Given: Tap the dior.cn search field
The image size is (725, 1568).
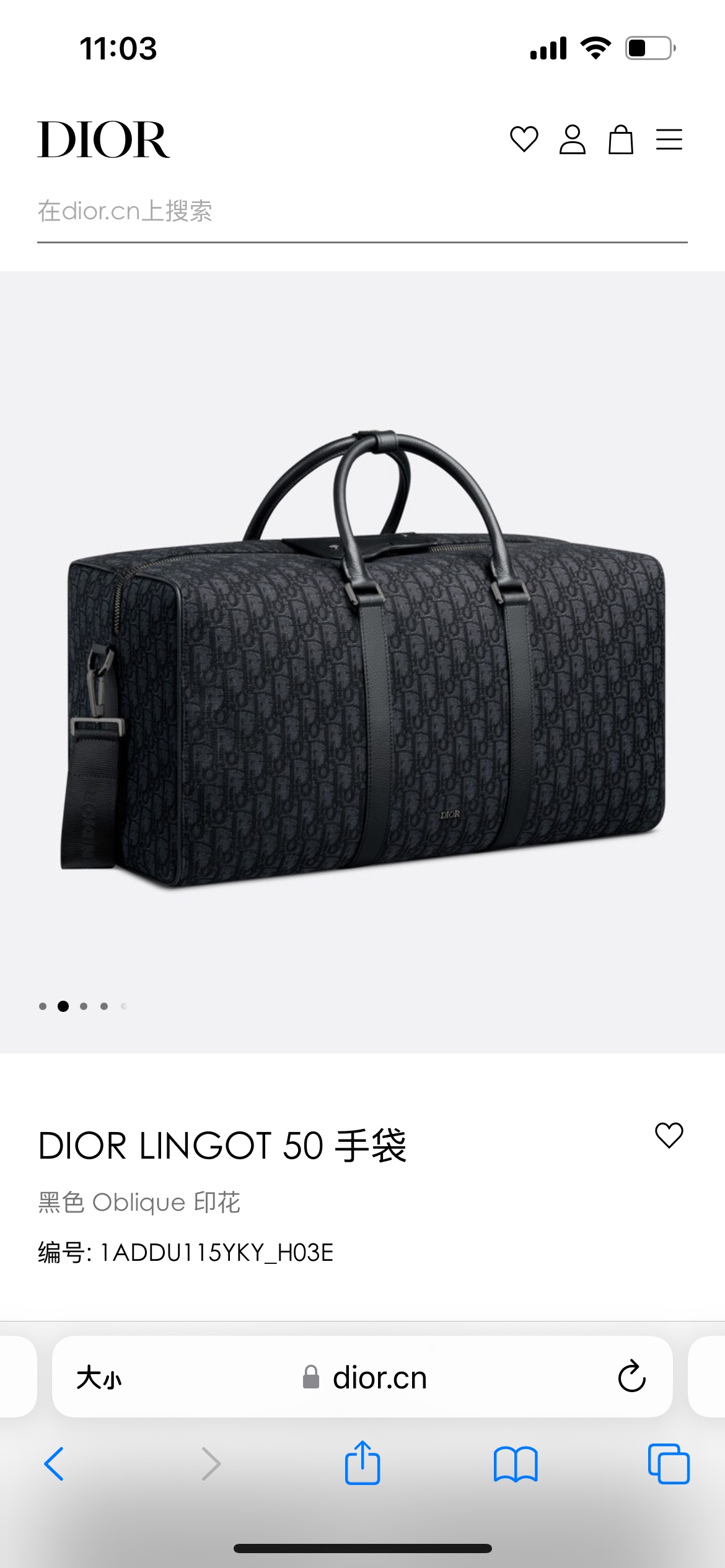Looking at the screenshot, I should pyautogui.click(x=362, y=212).
